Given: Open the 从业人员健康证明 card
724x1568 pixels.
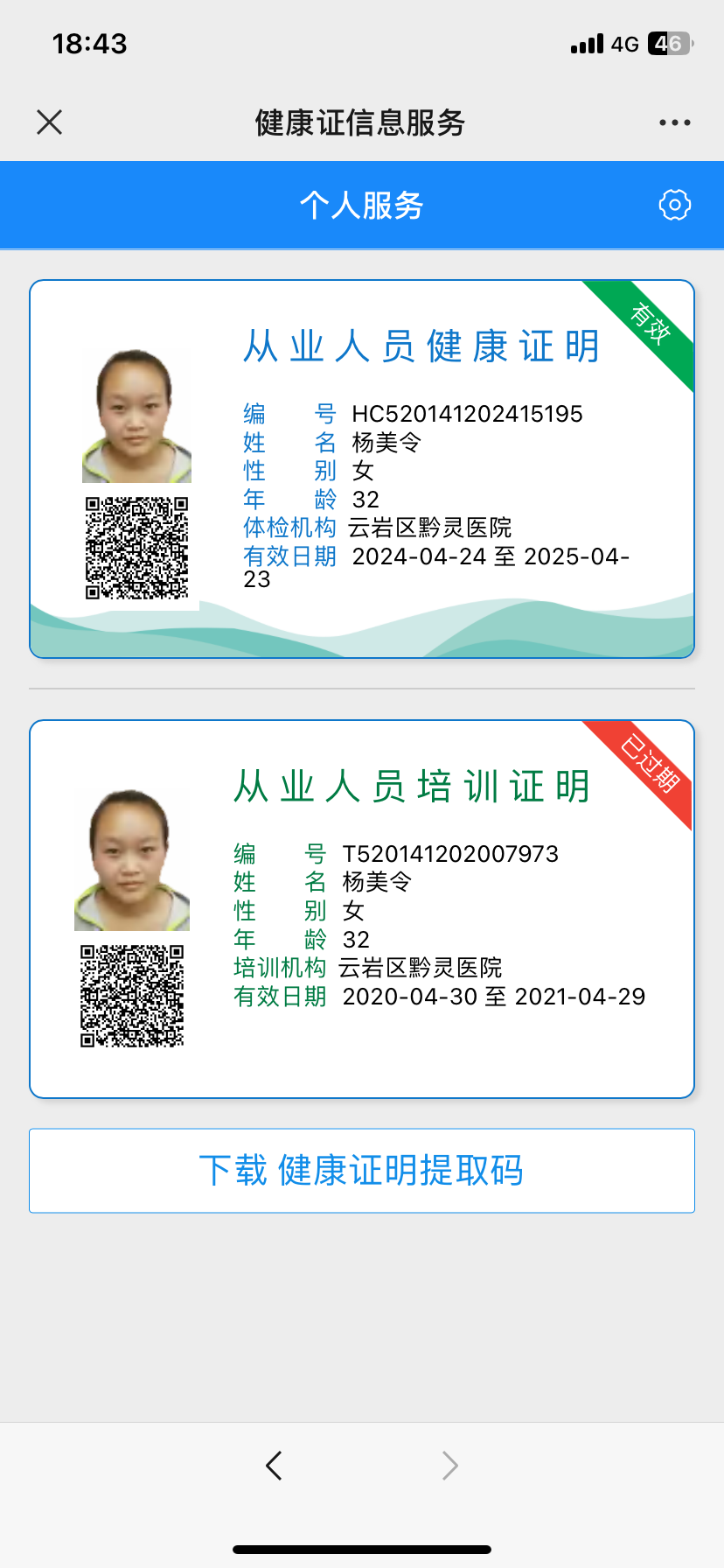Looking at the screenshot, I should point(362,469).
